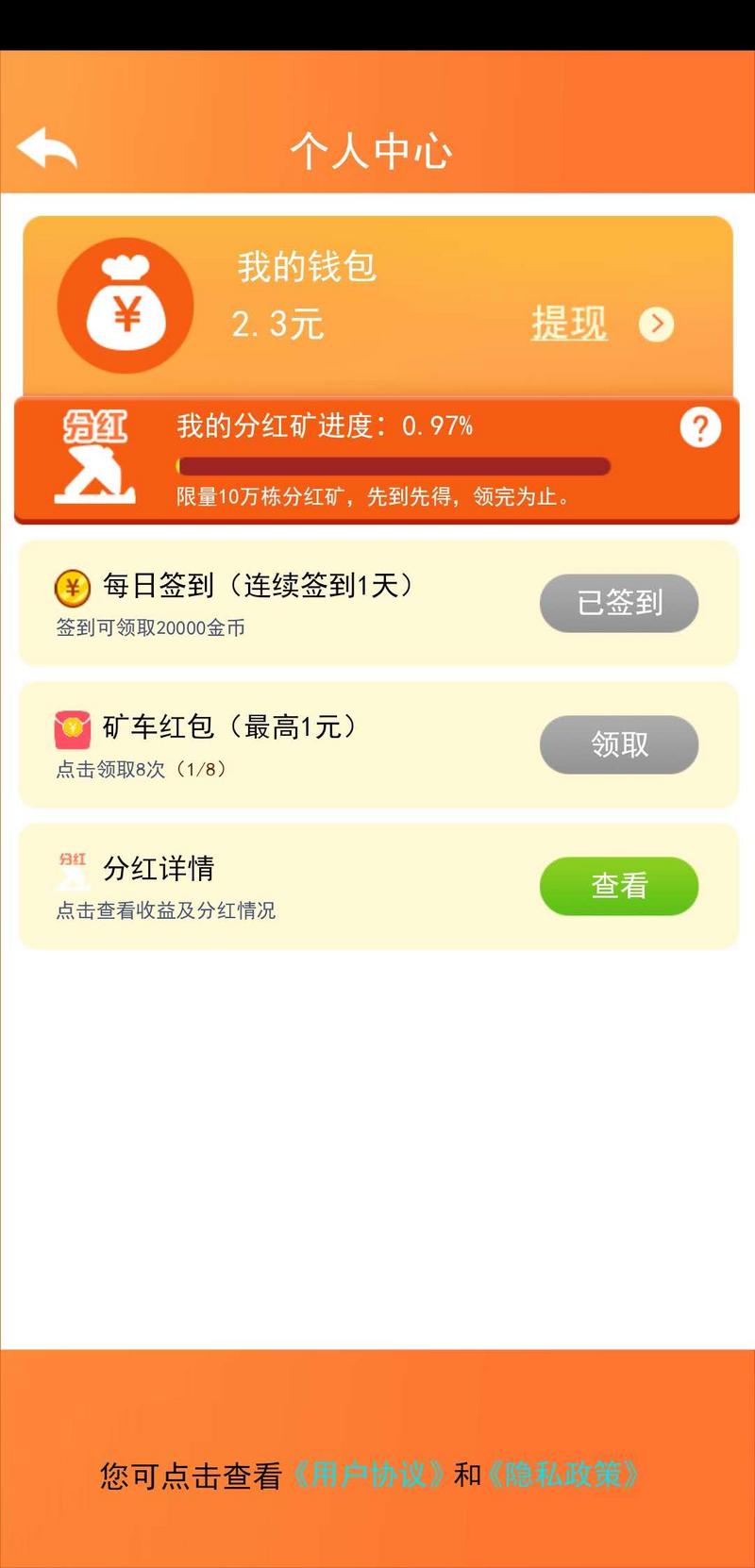Click the arrow circle next to 提现

pyautogui.click(x=655, y=324)
